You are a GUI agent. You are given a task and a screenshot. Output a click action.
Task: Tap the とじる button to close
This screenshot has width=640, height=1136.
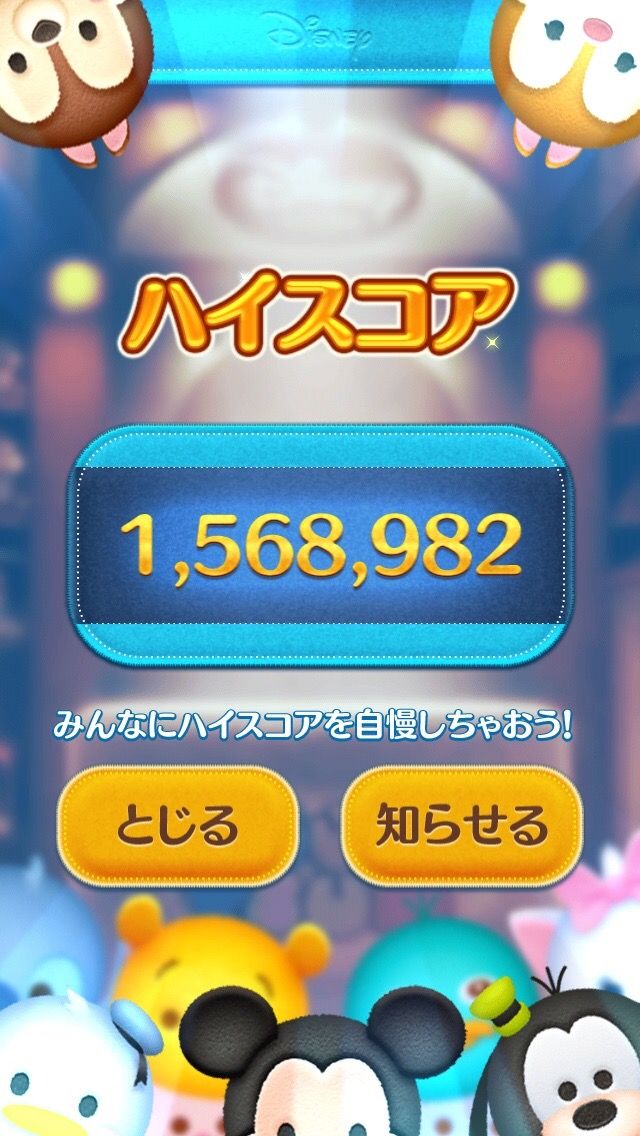[178, 824]
